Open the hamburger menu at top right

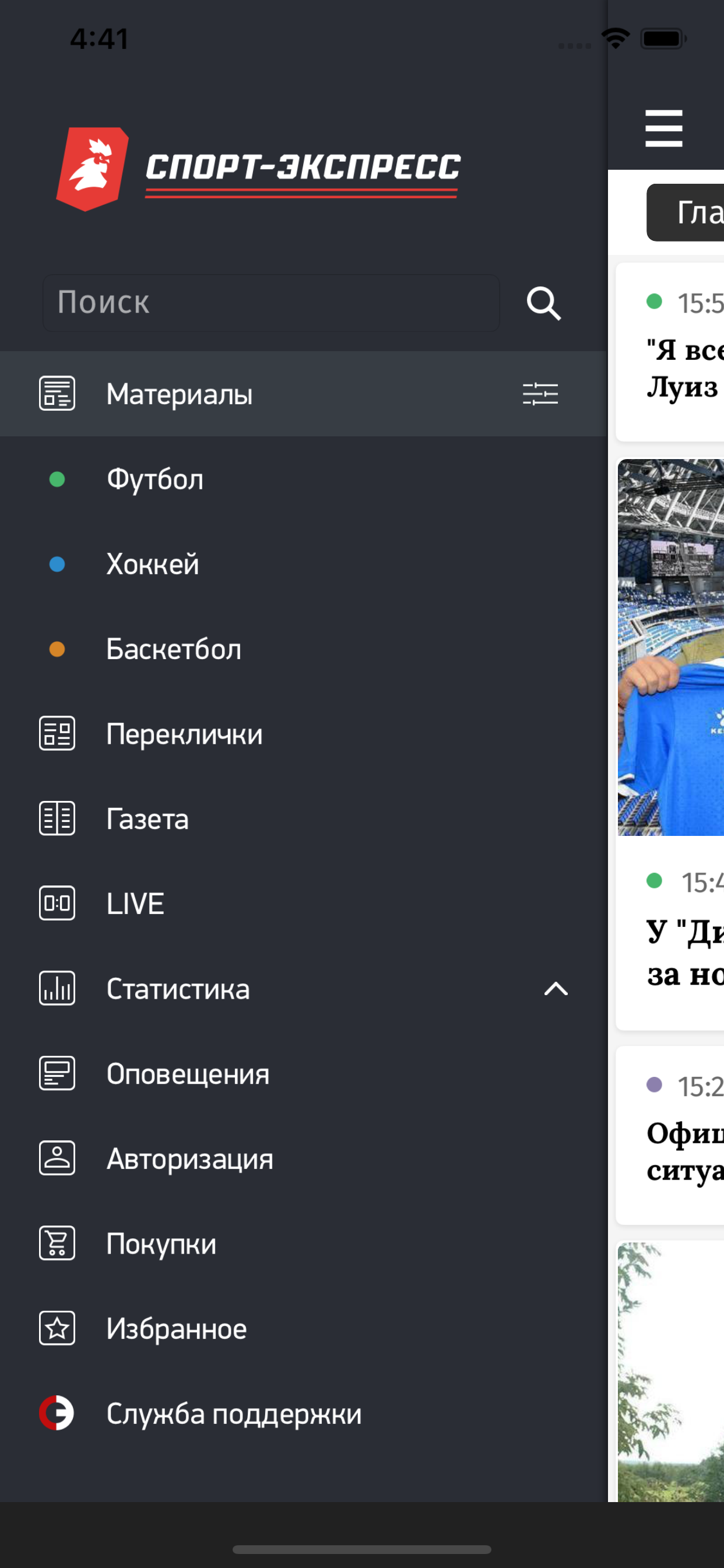coord(663,128)
